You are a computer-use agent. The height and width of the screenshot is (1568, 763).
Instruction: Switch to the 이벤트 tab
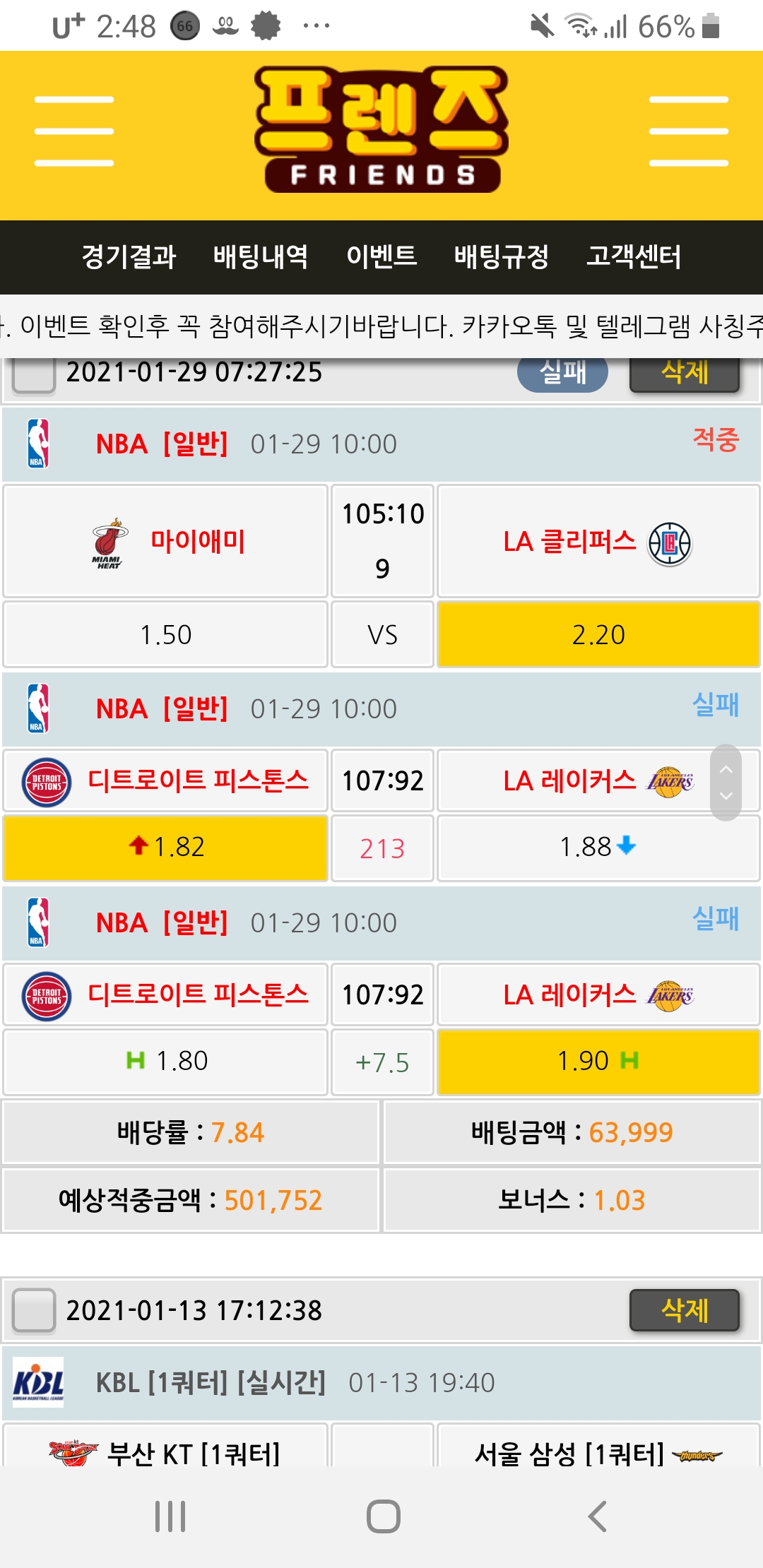click(381, 256)
